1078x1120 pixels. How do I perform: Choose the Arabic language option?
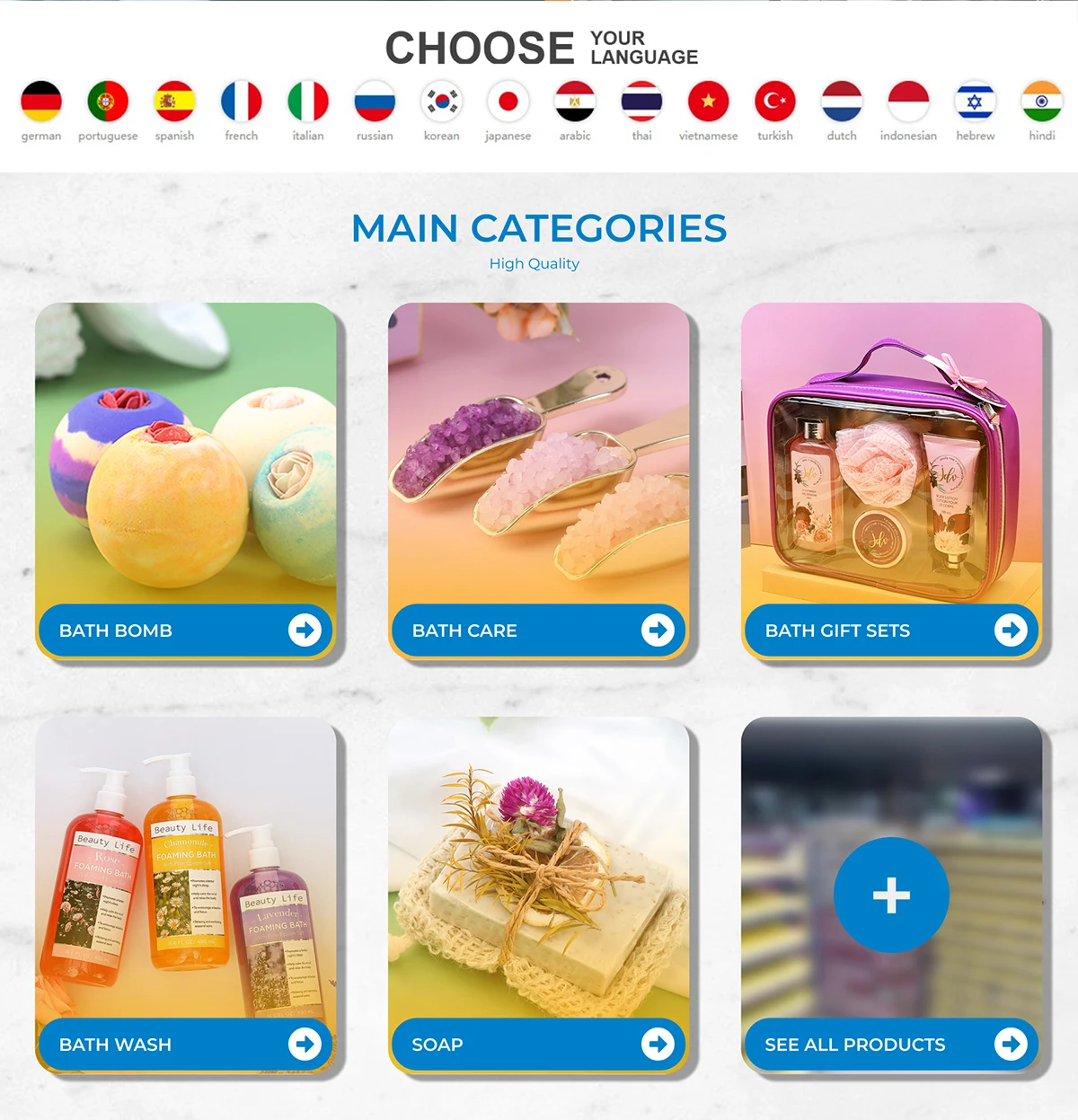click(575, 101)
